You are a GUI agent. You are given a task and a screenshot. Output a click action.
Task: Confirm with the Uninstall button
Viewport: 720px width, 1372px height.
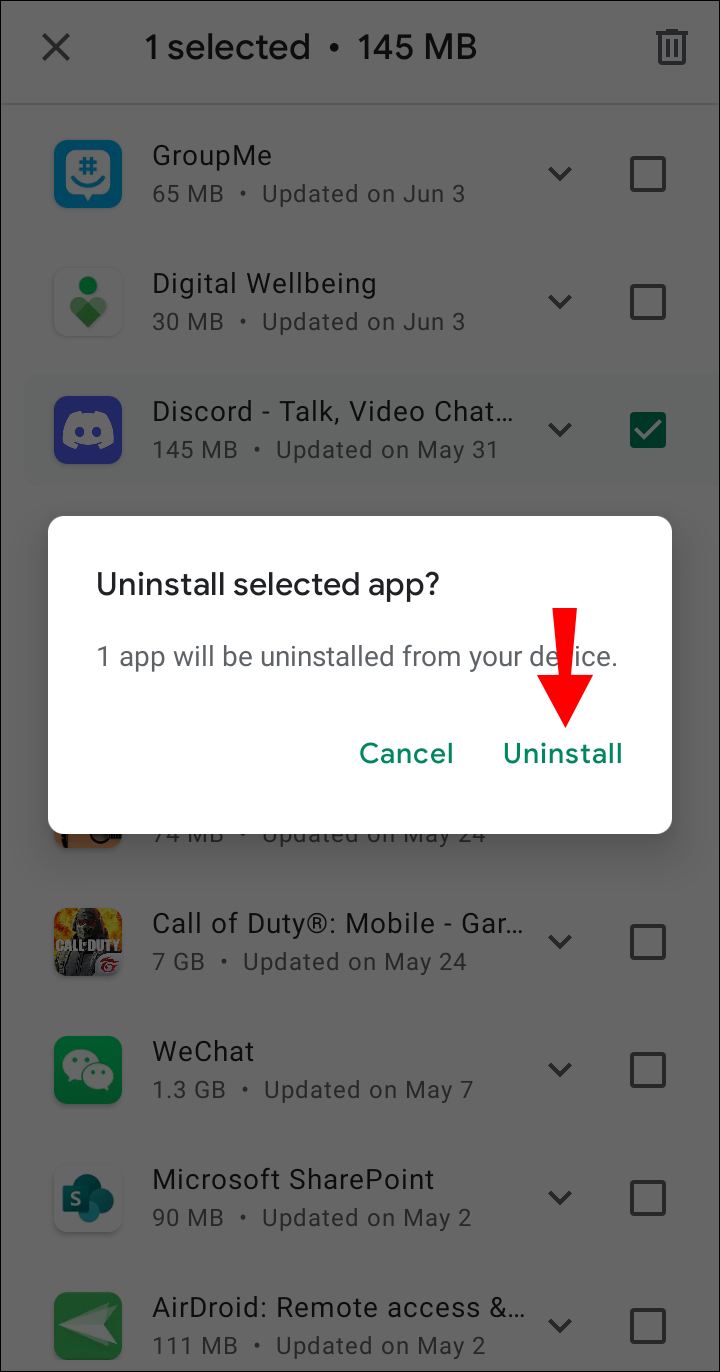click(563, 753)
